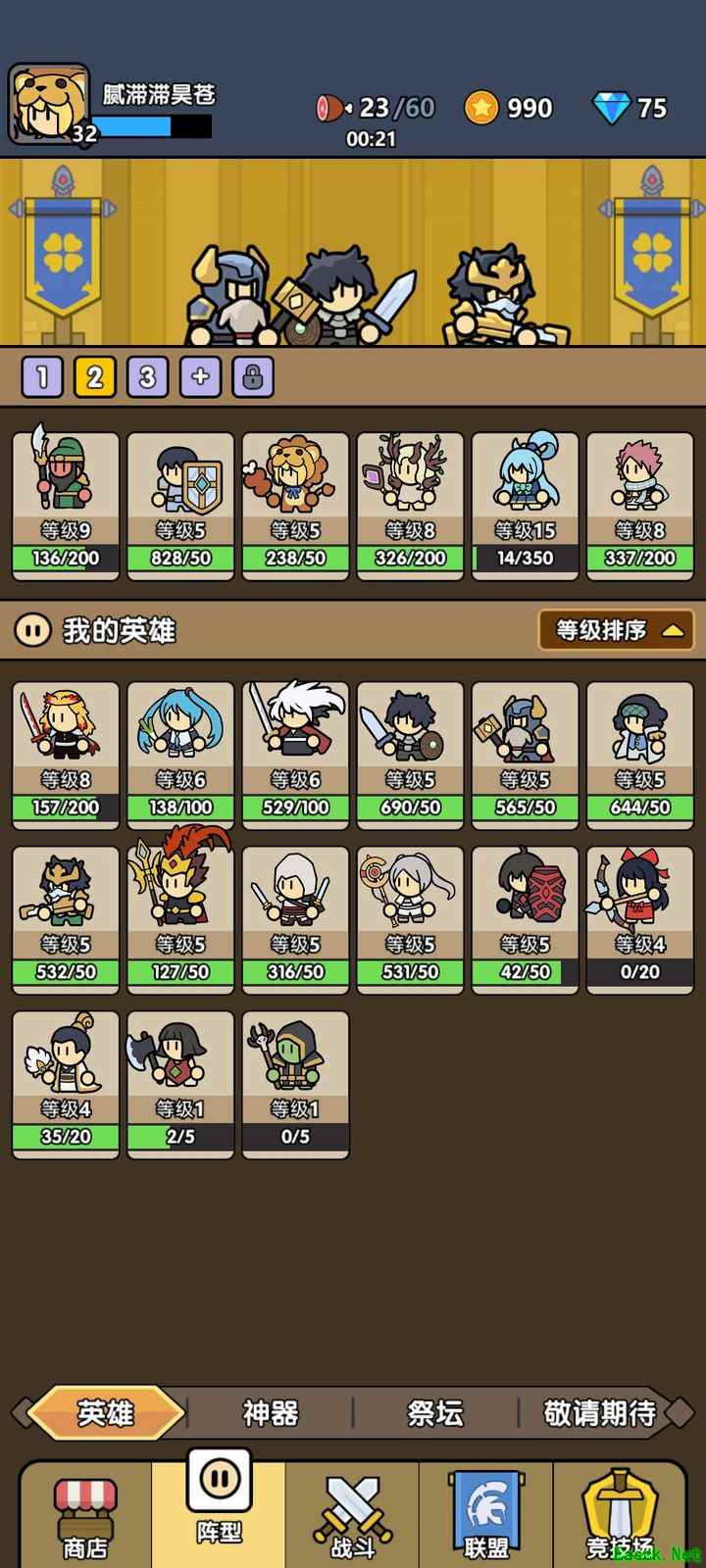Tap the locked formation slot
The width and height of the screenshot is (706, 1568).
point(253,377)
